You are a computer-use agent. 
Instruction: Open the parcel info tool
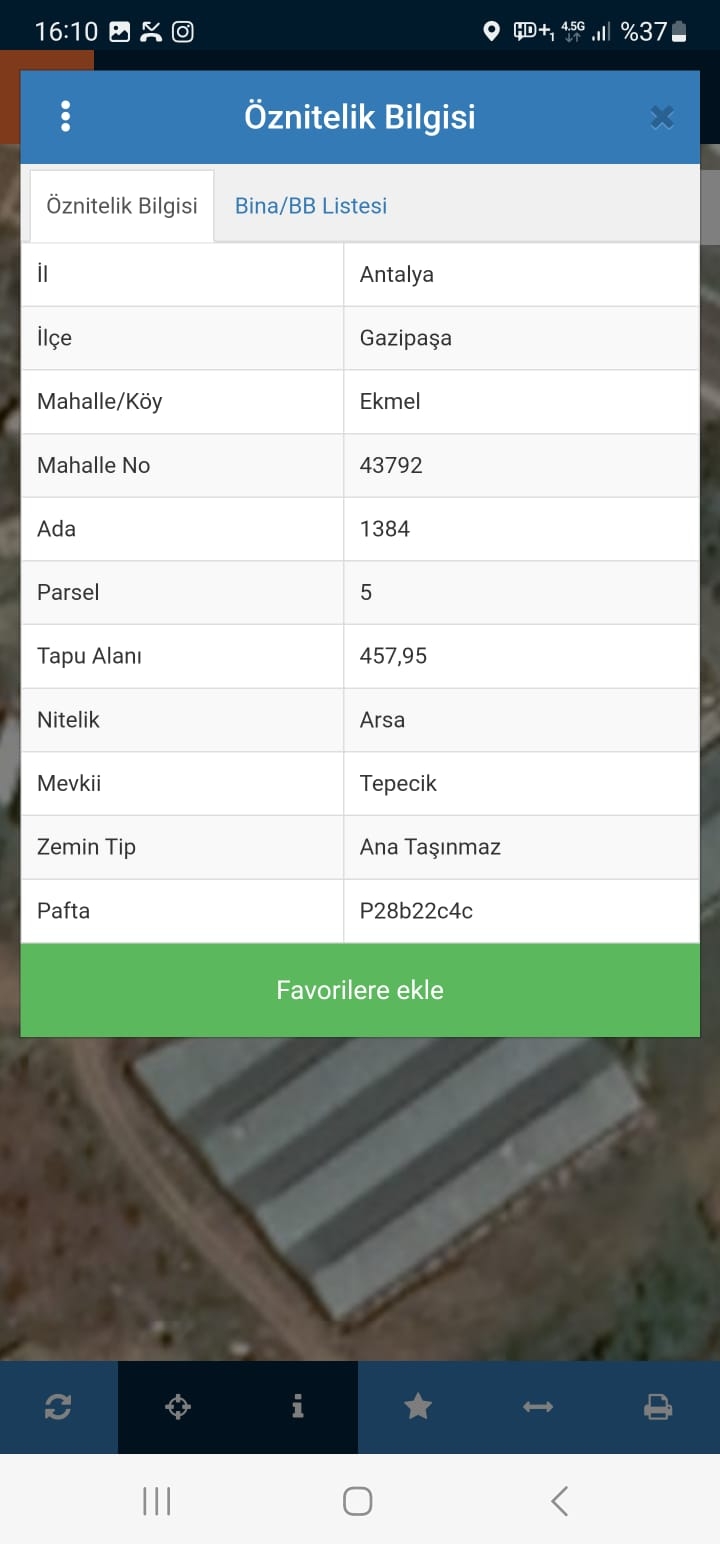point(297,1406)
